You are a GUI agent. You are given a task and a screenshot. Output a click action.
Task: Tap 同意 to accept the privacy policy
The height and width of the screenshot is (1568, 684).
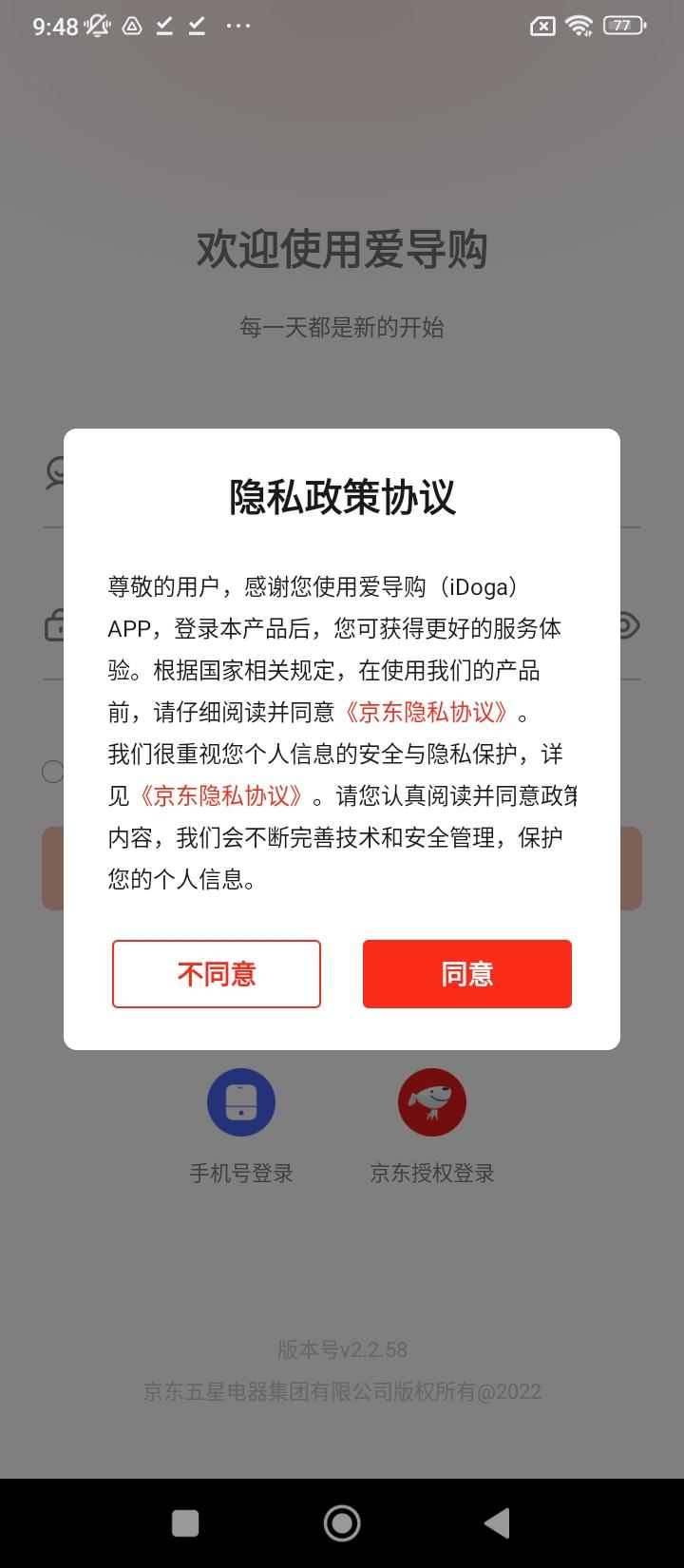466,973
